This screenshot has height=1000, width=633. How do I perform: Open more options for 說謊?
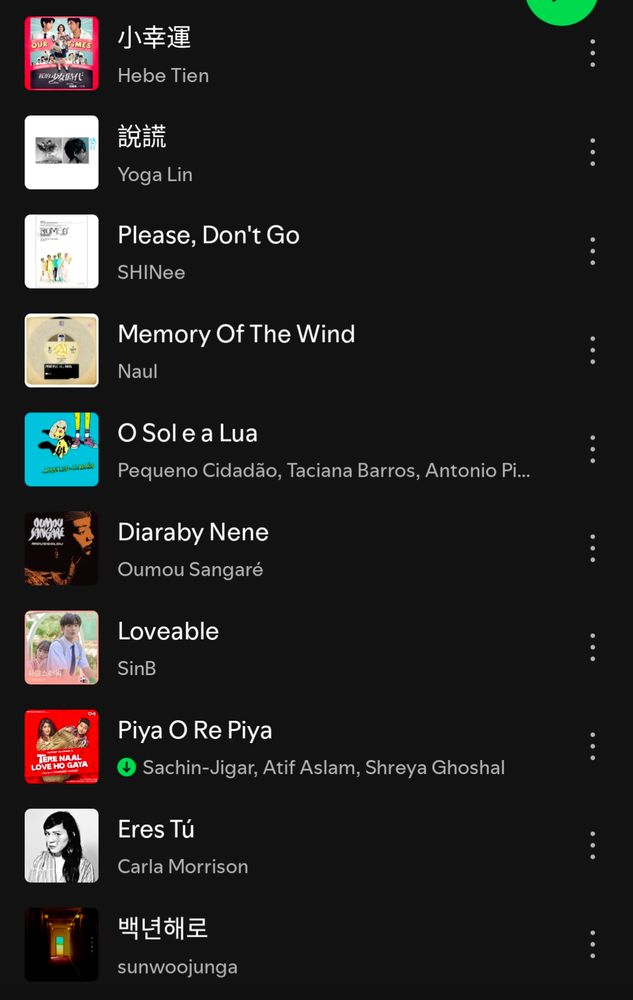click(593, 152)
